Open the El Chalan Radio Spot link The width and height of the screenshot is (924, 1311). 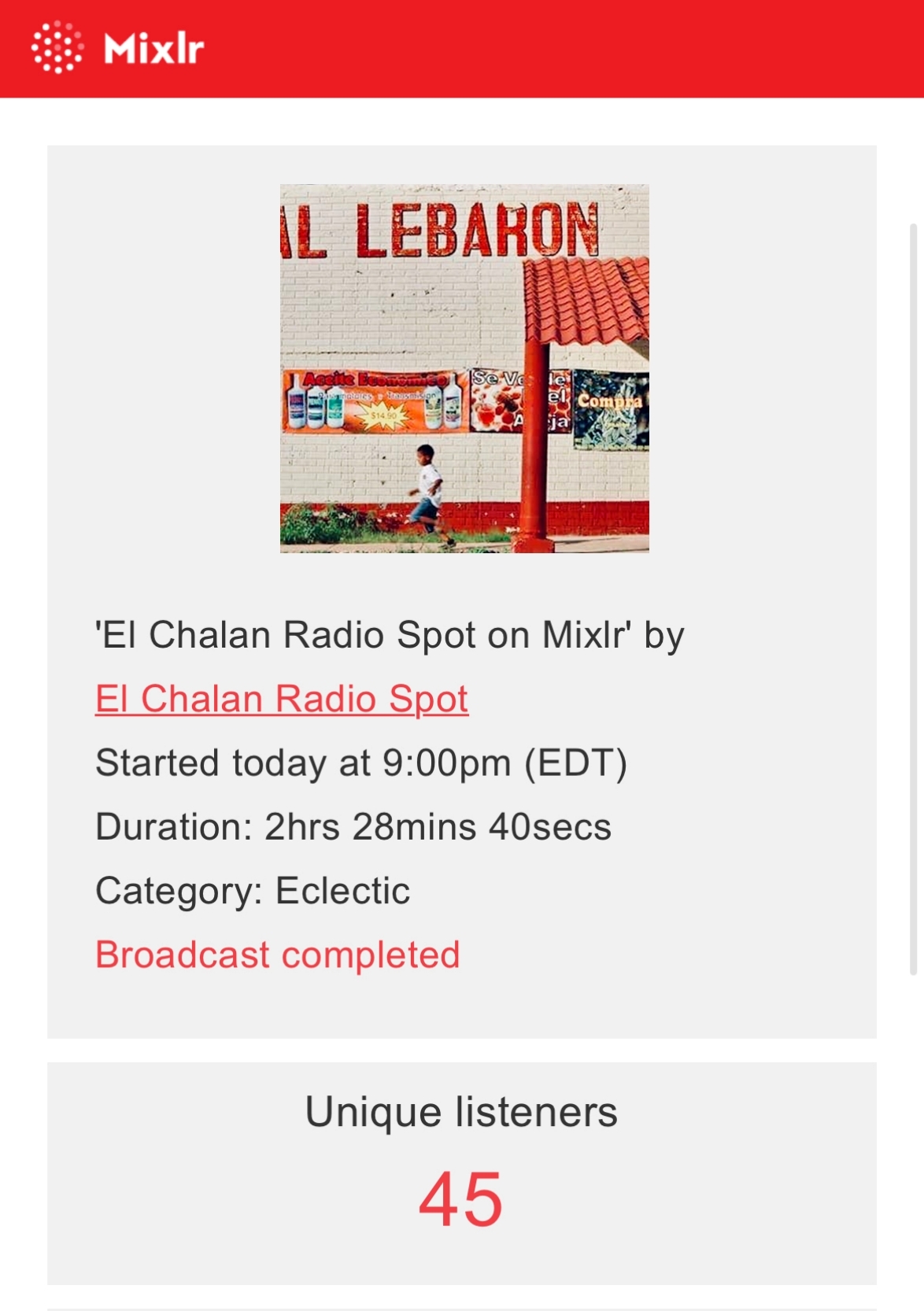[282, 699]
